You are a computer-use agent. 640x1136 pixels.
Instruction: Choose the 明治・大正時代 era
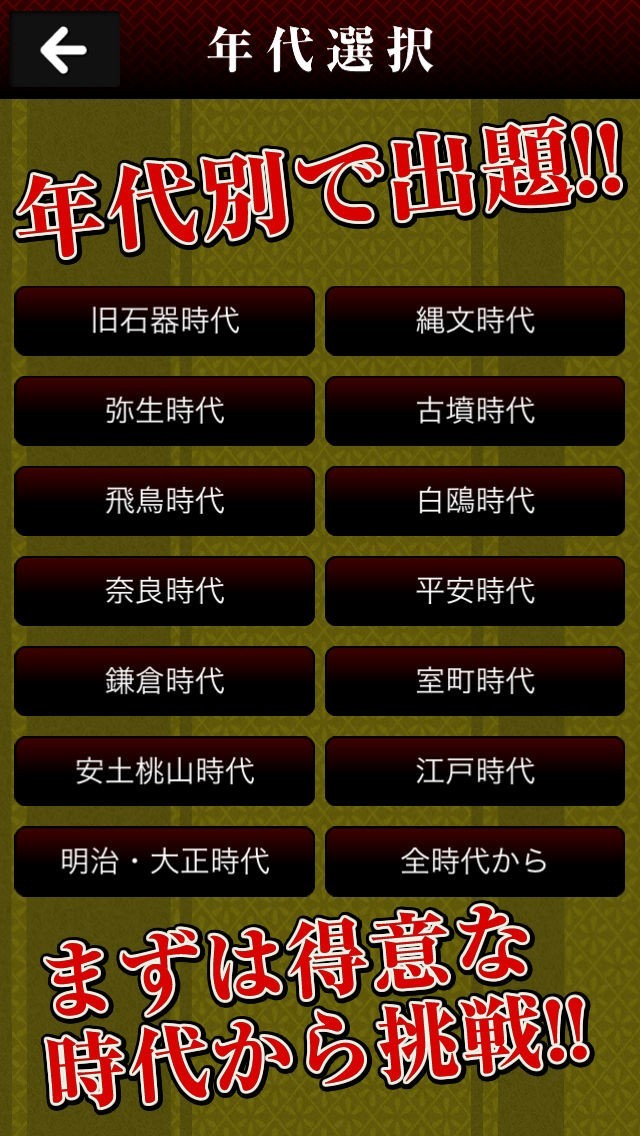pos(164,861)
